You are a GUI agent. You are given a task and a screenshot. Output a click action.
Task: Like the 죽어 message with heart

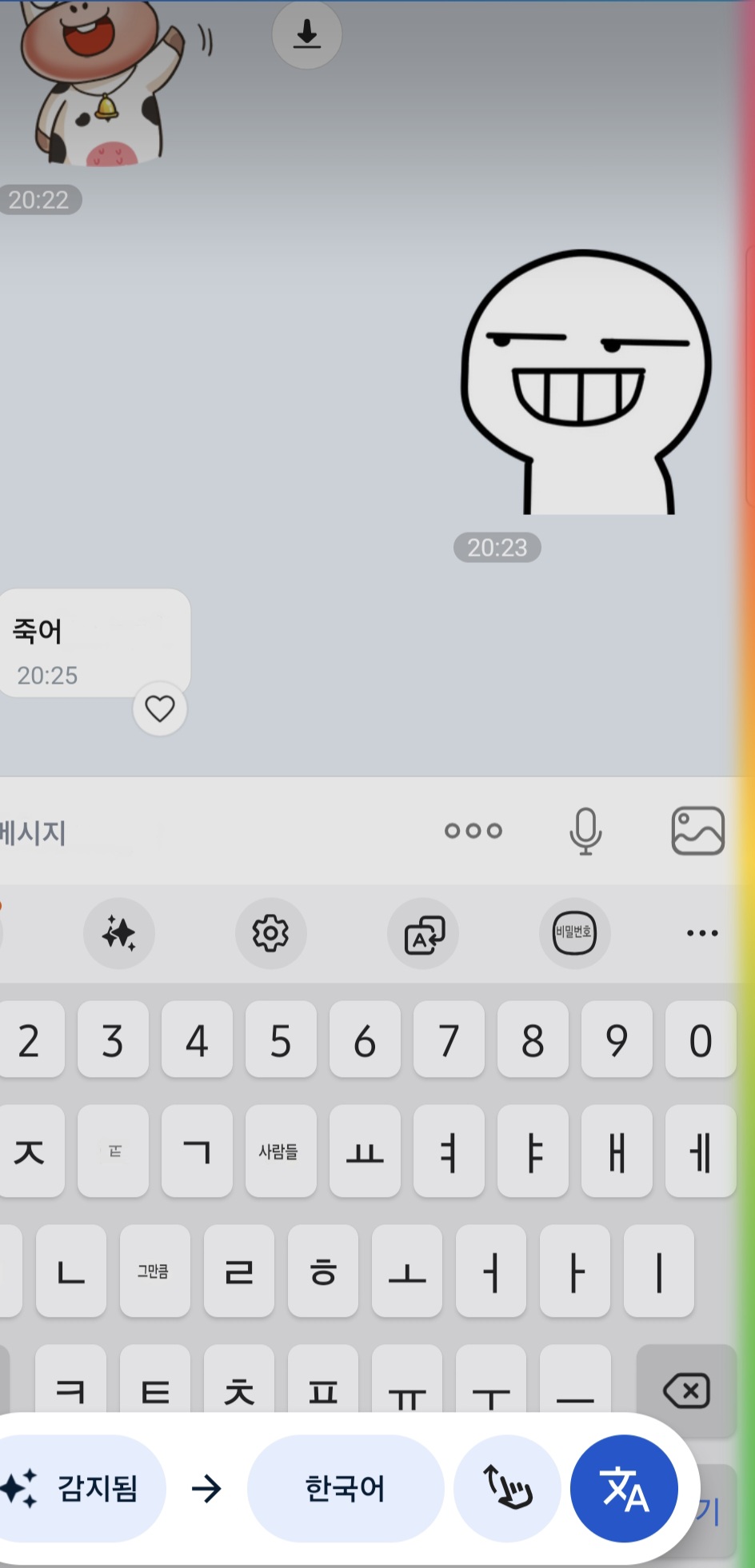click(x=160, y=708)
